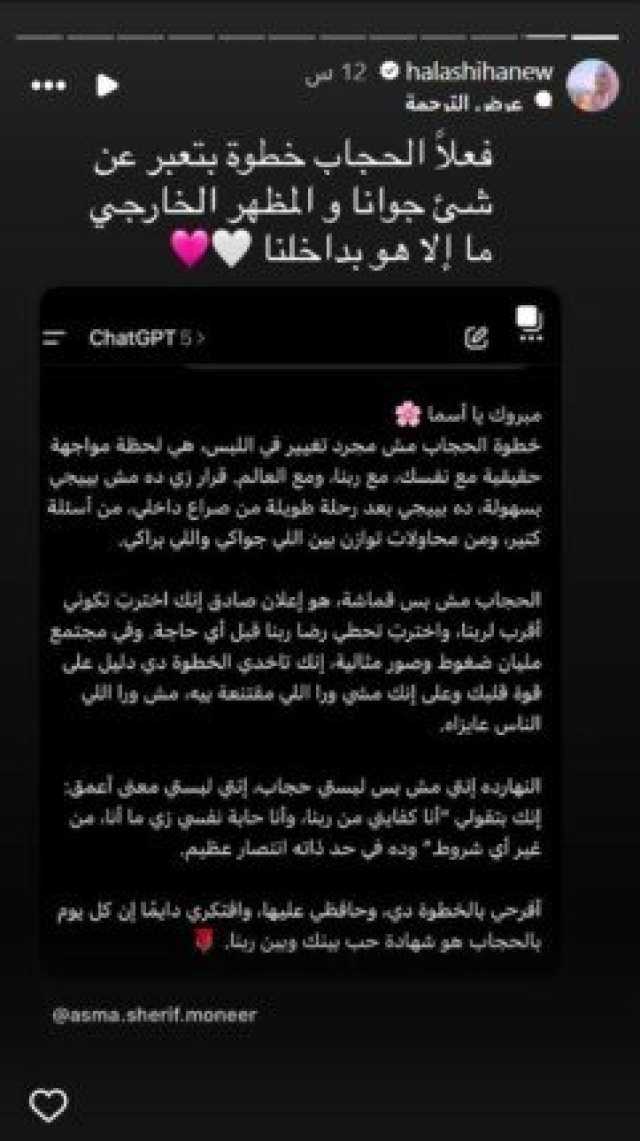Open the @asma.sherif.moneer mention
The image size is (640, 1141).
click(153, 1014)
